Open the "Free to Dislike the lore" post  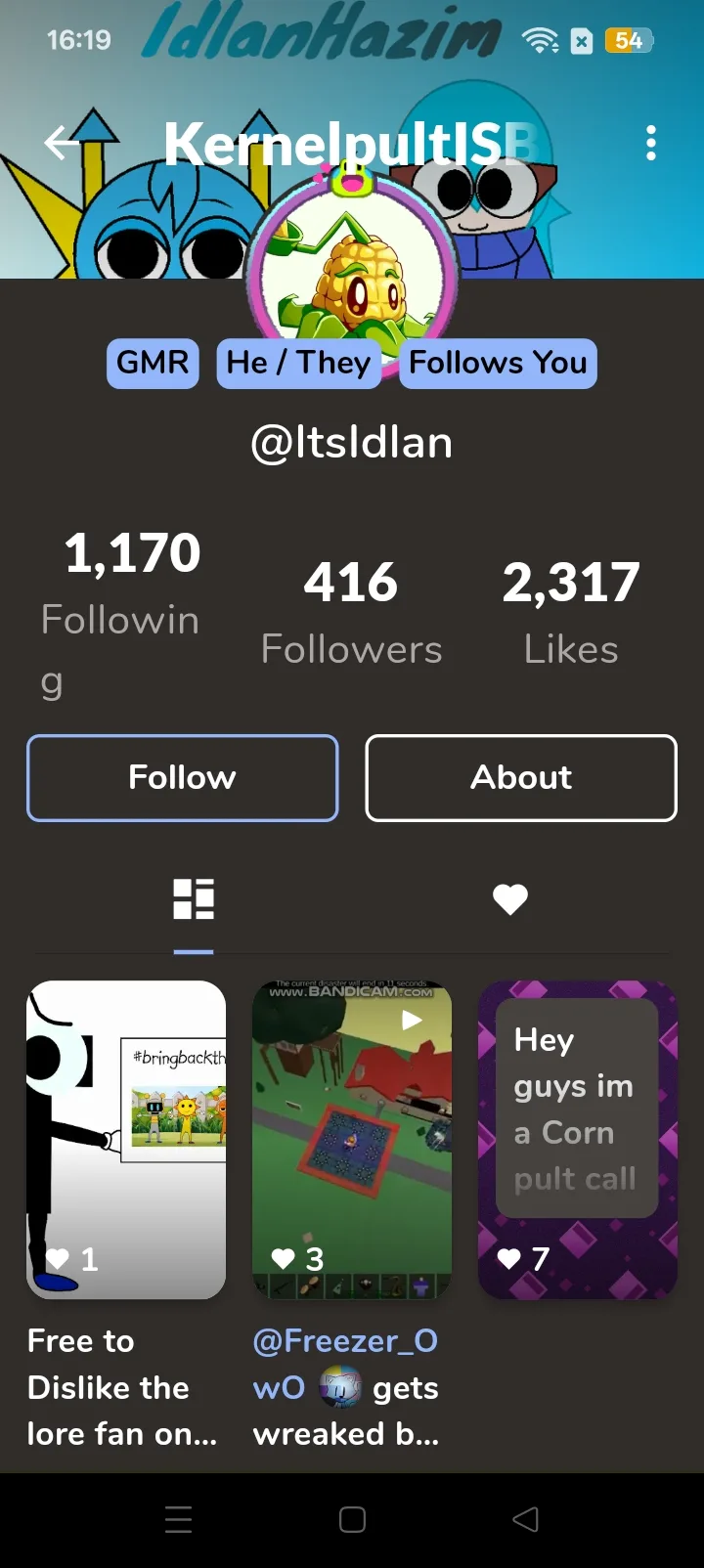click(126, 1140)
